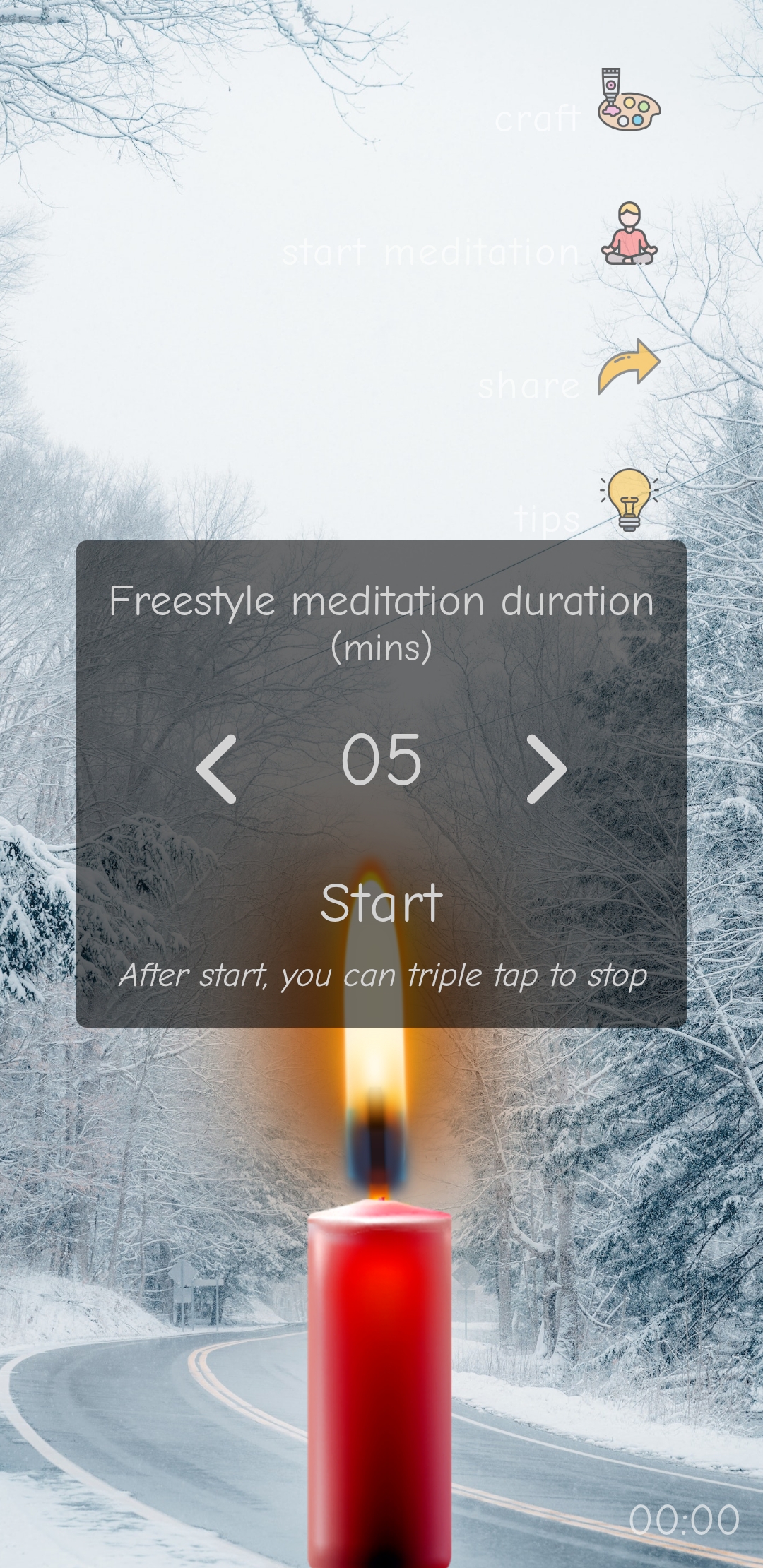Open tips with the lightbulb icon
This screenshot has height=1568, width=763.
[629, 499]
